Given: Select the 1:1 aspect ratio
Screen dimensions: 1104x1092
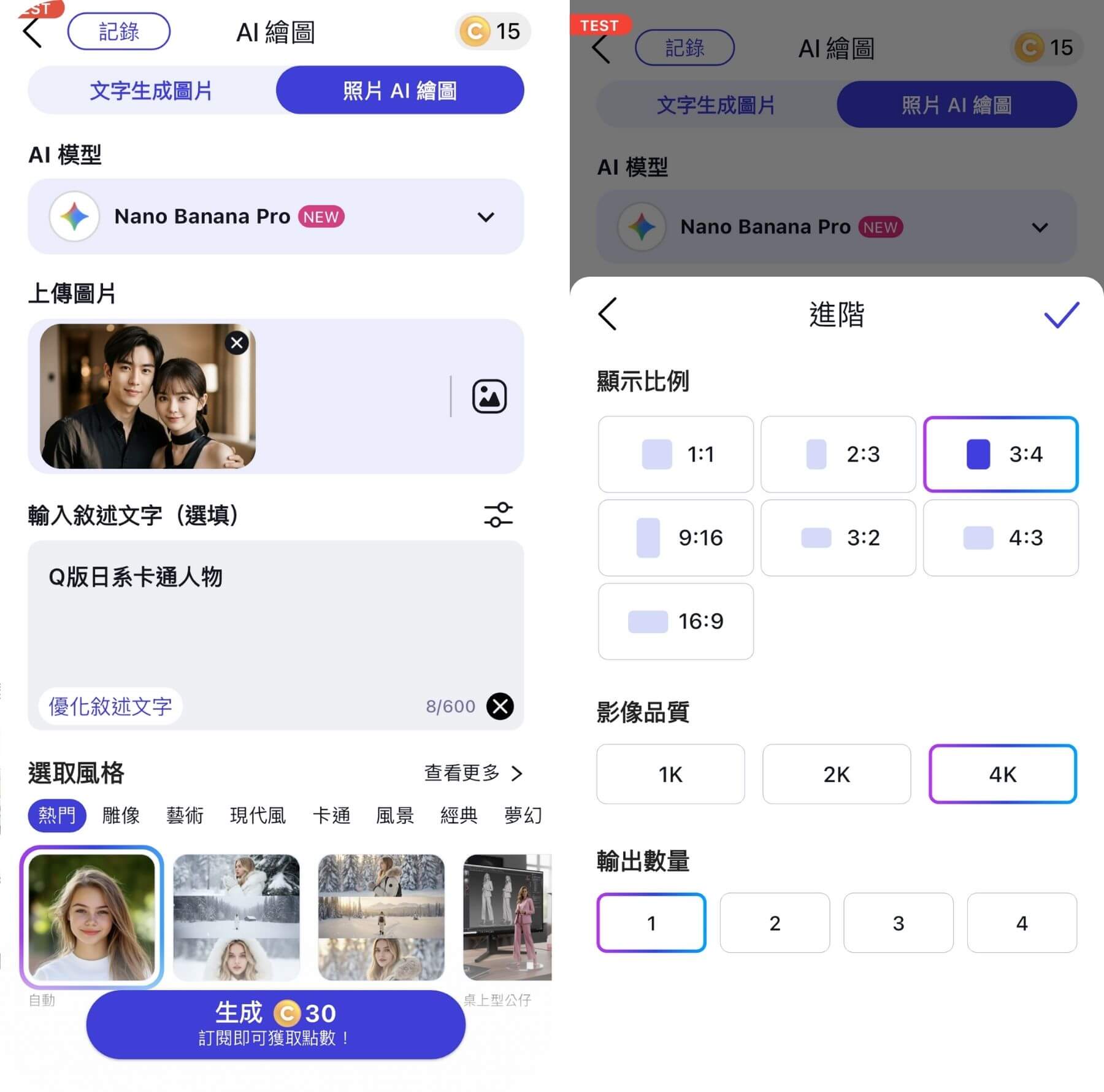Looking at the screenshot, I should pyautogui.click(x=675, y=454).
